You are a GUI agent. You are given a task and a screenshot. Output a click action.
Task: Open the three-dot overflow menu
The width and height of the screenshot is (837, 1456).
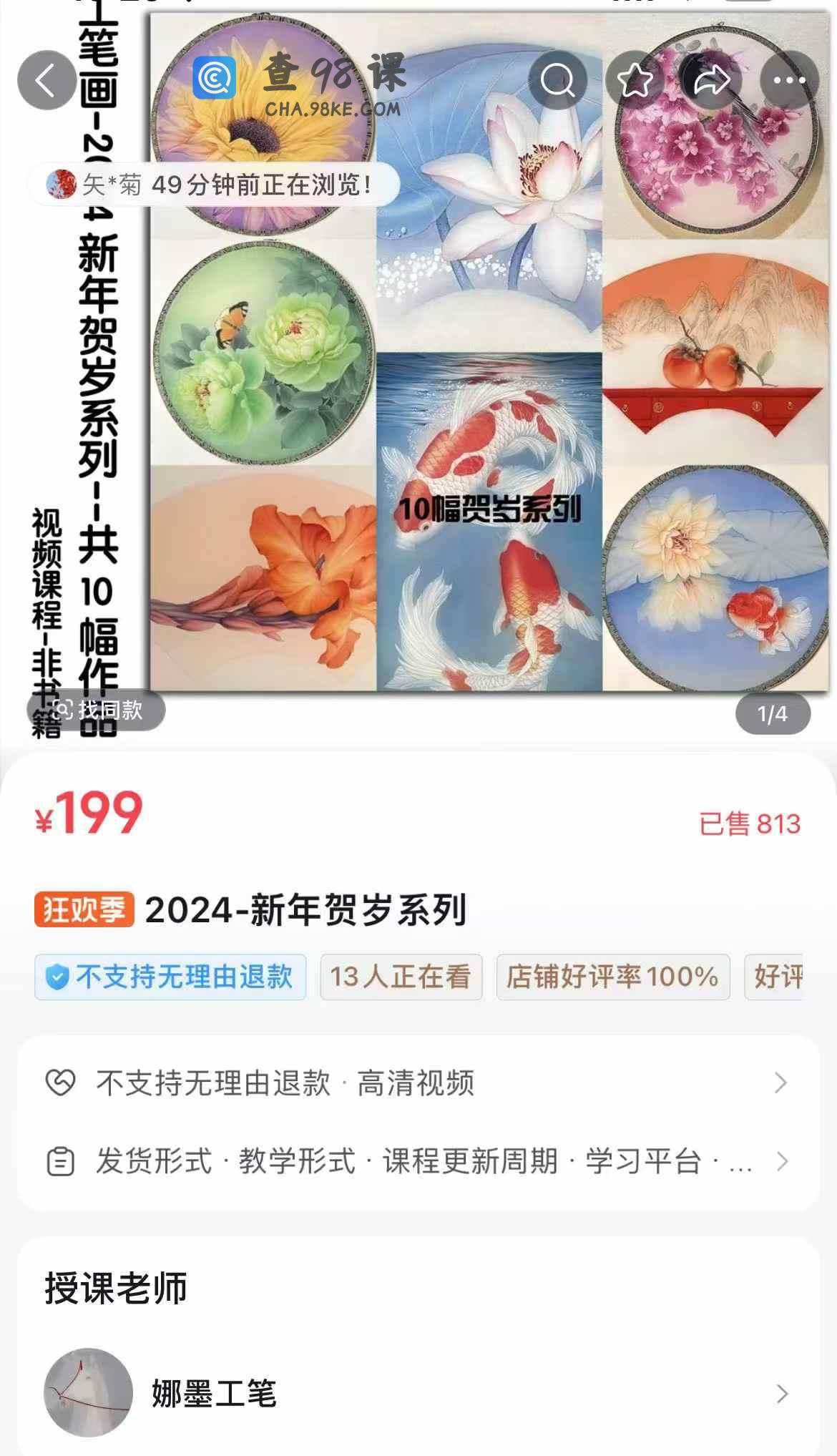789,80
